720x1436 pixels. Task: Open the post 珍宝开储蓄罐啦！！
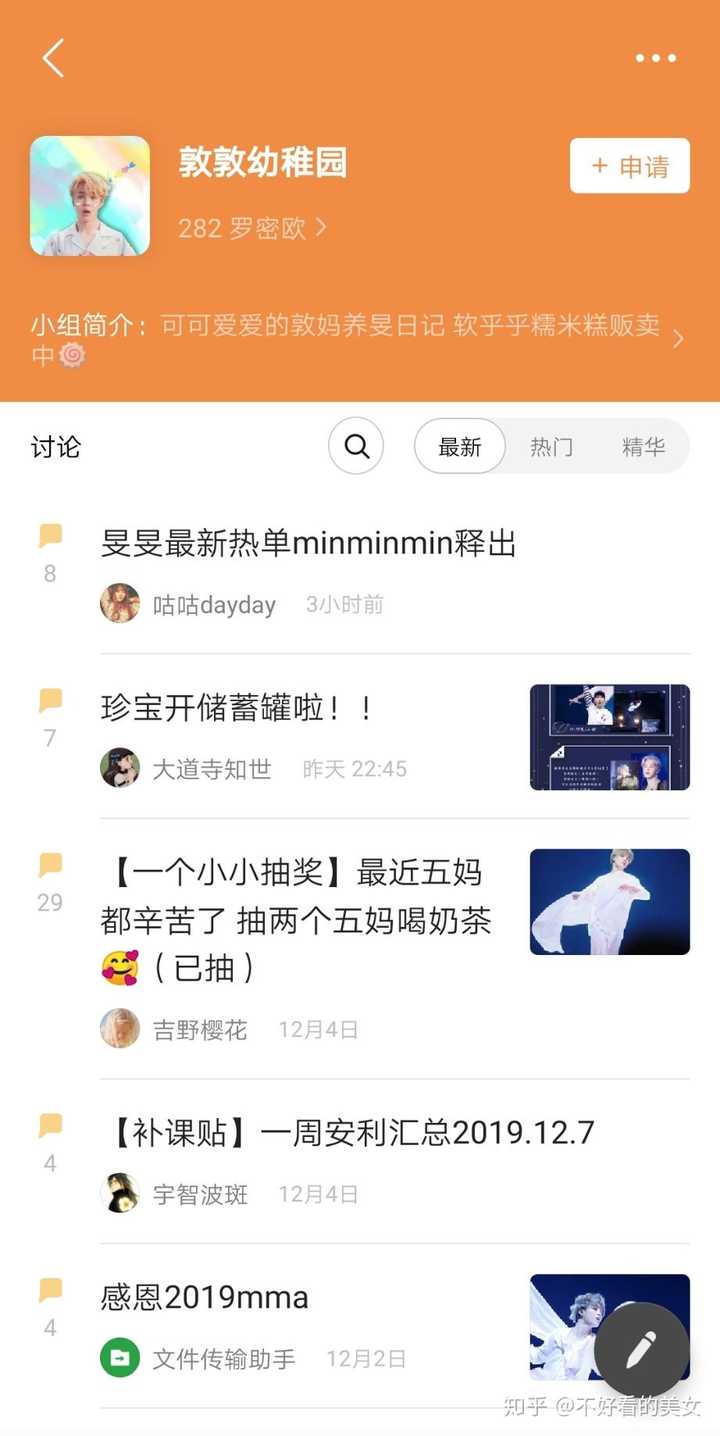pyautogui.click(x=250, y=707)
